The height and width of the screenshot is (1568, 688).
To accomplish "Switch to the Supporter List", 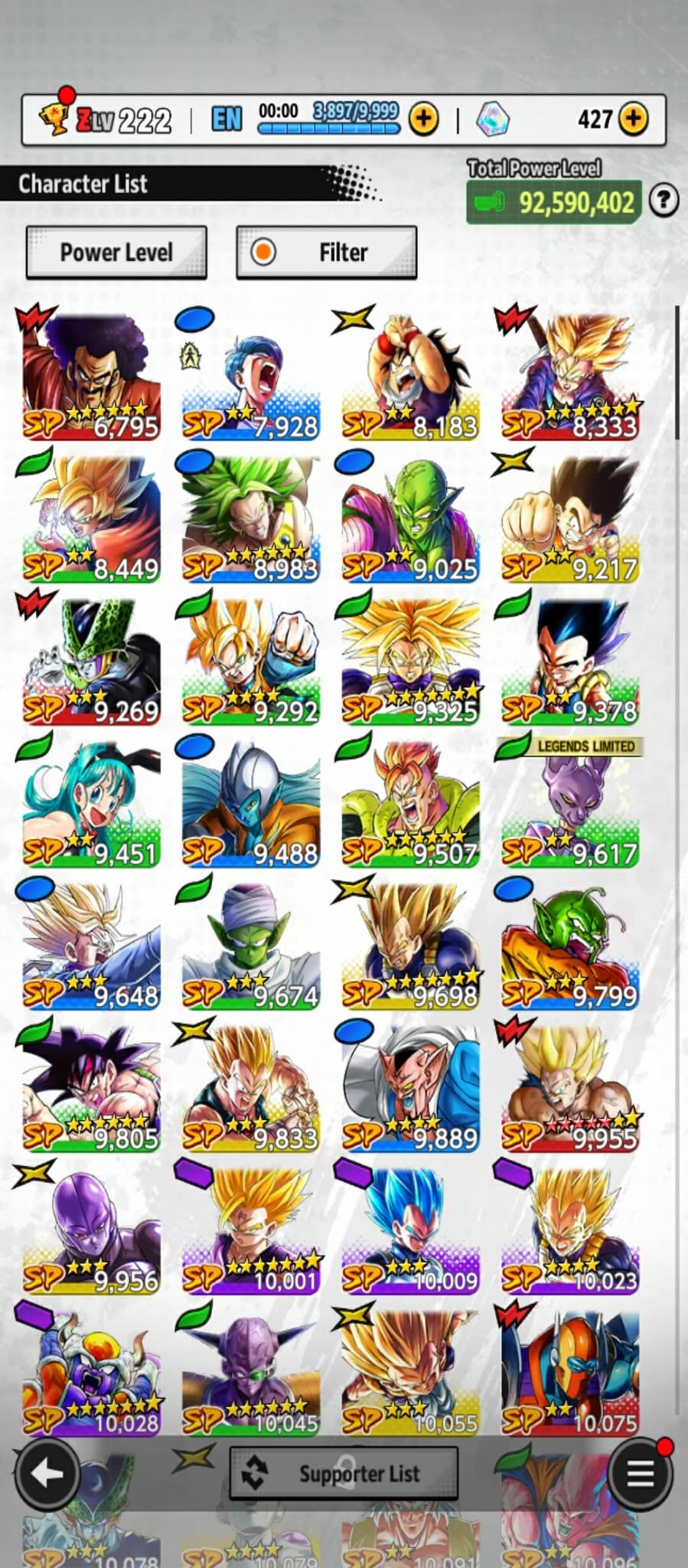I will [344, 1473].
